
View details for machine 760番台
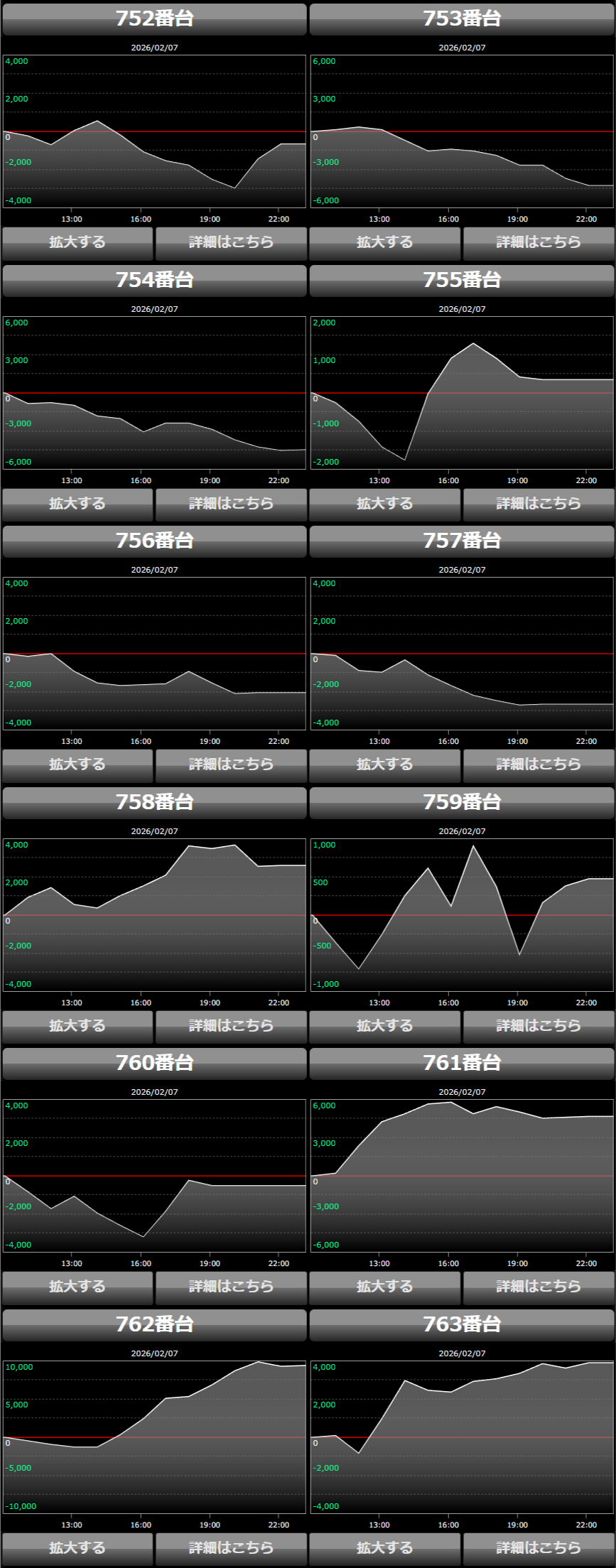pos(231,1287)
